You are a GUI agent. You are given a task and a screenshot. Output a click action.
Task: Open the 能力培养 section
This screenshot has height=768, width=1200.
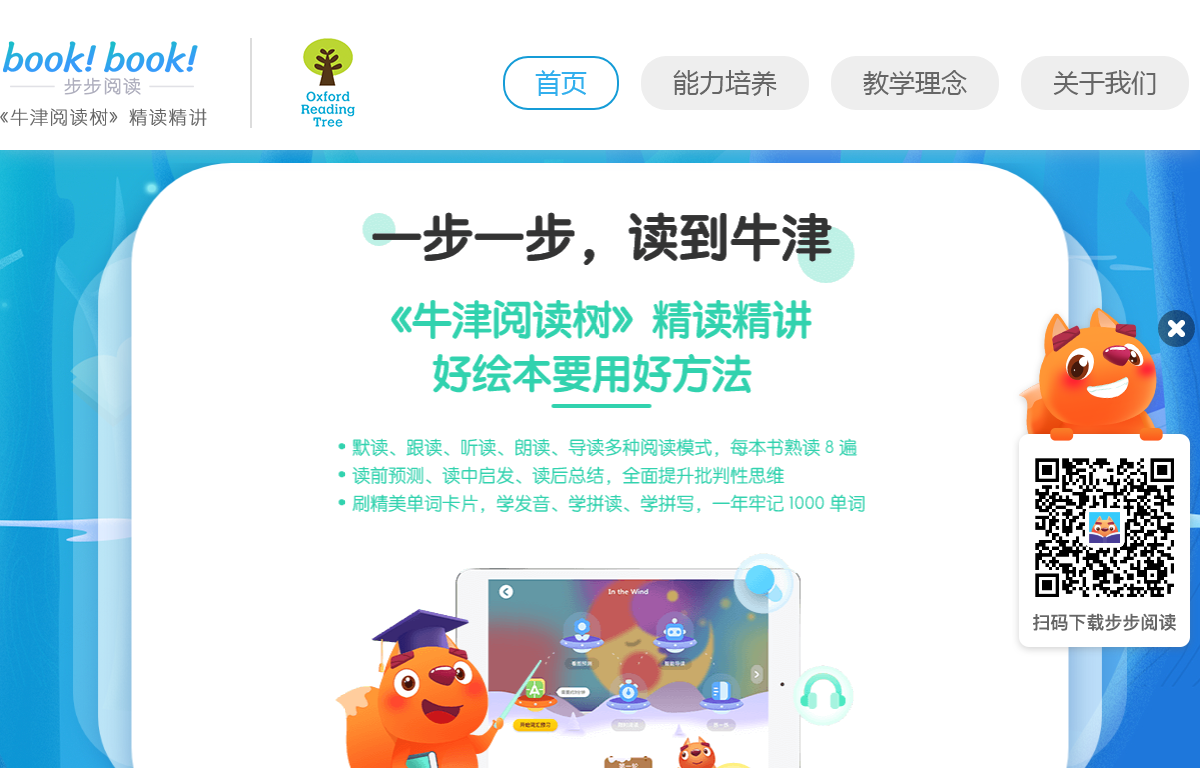(724, 83)
